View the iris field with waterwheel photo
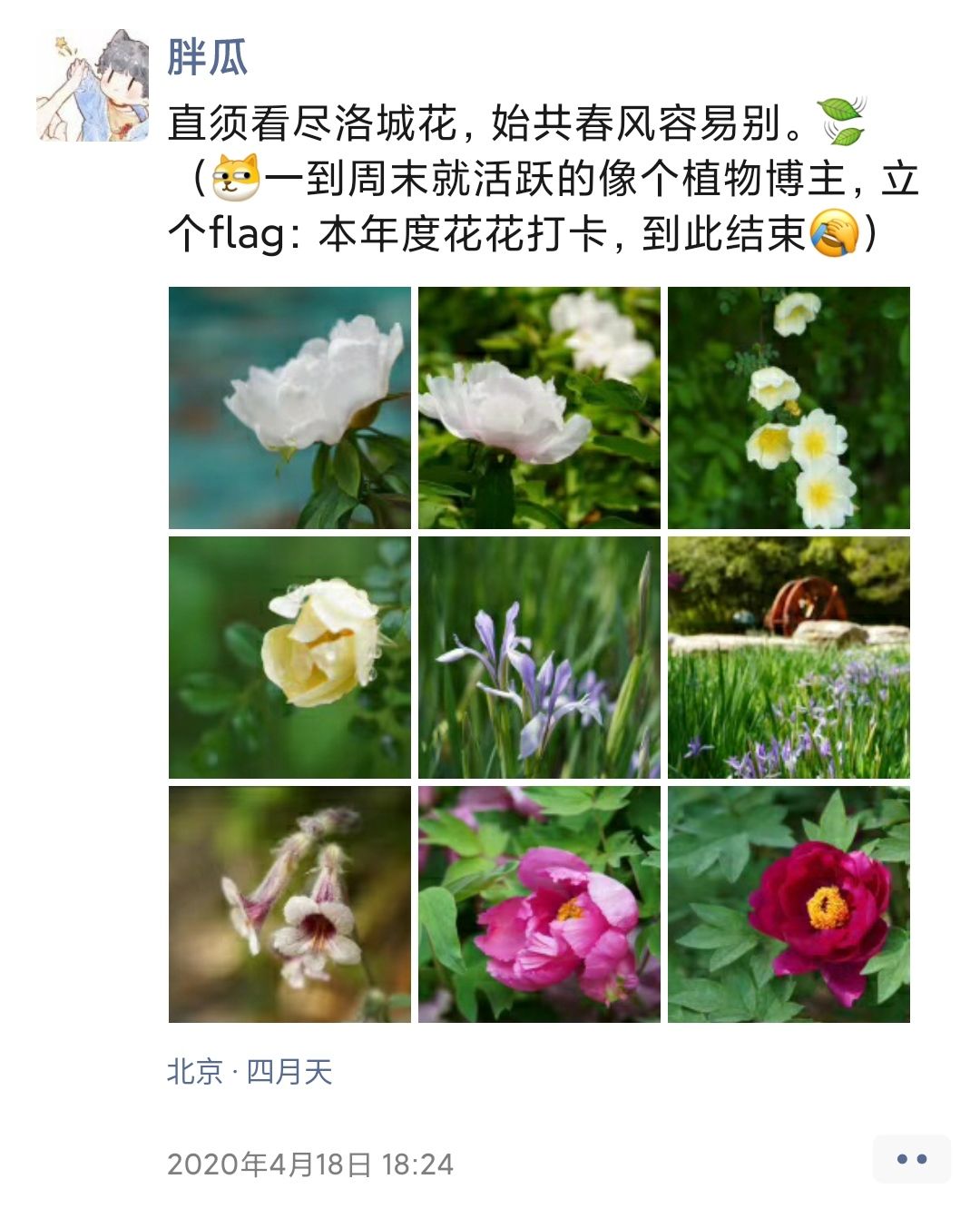The height and width of the screenshot is (1228, 980). pyautogui.click(x=789, y=657)
